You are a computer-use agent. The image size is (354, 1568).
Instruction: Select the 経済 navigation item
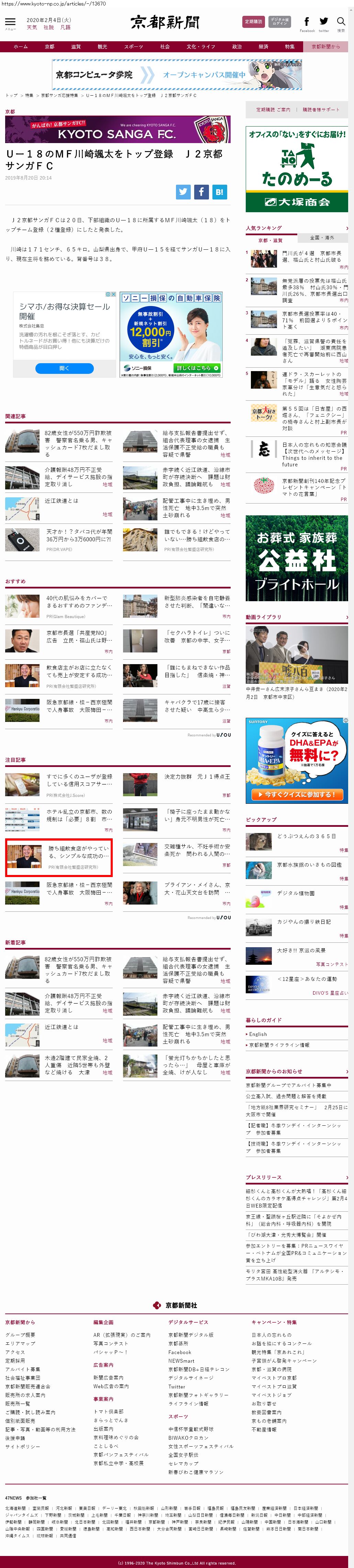263,47
